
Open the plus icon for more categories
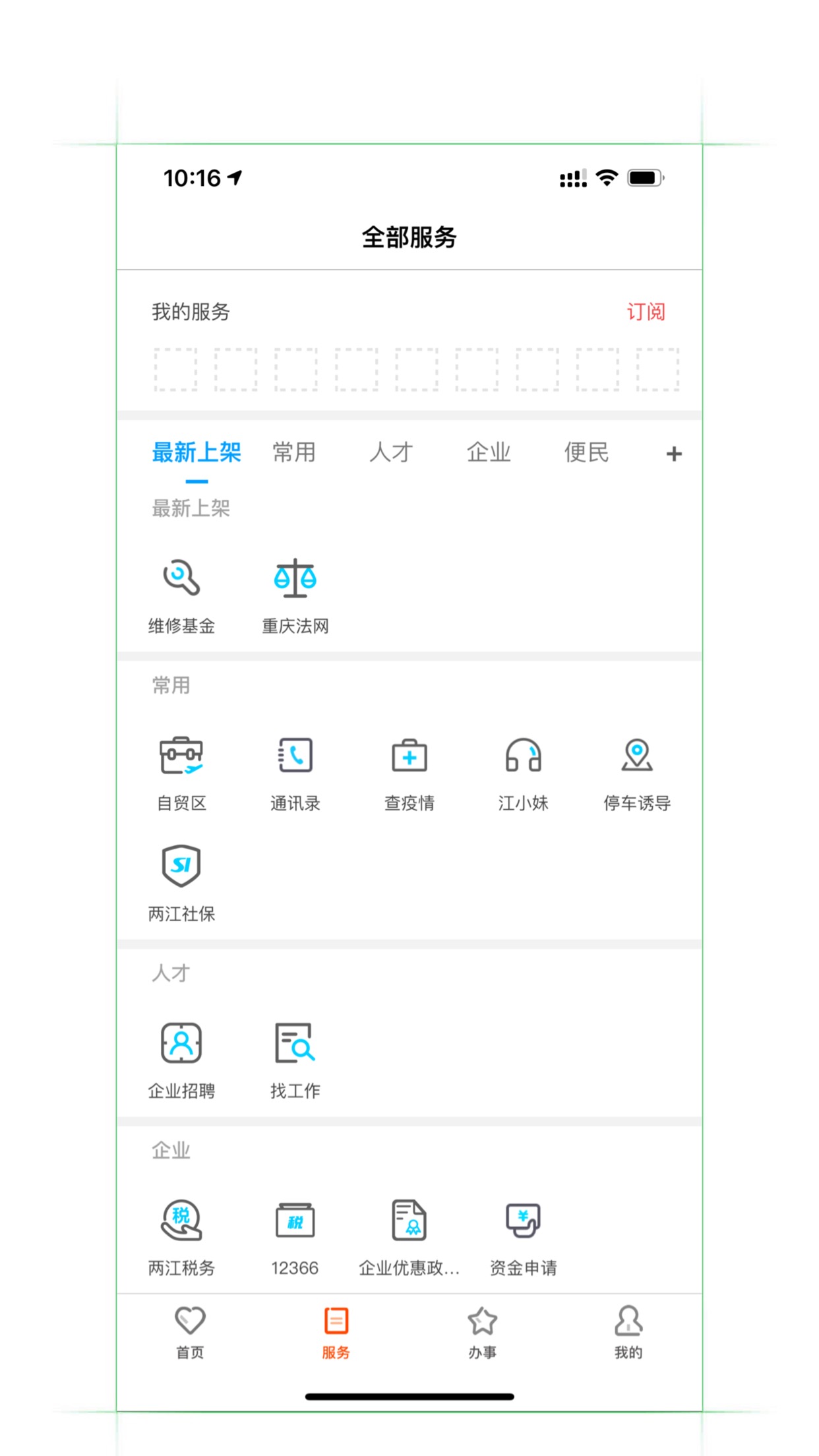tap(674, 454)
